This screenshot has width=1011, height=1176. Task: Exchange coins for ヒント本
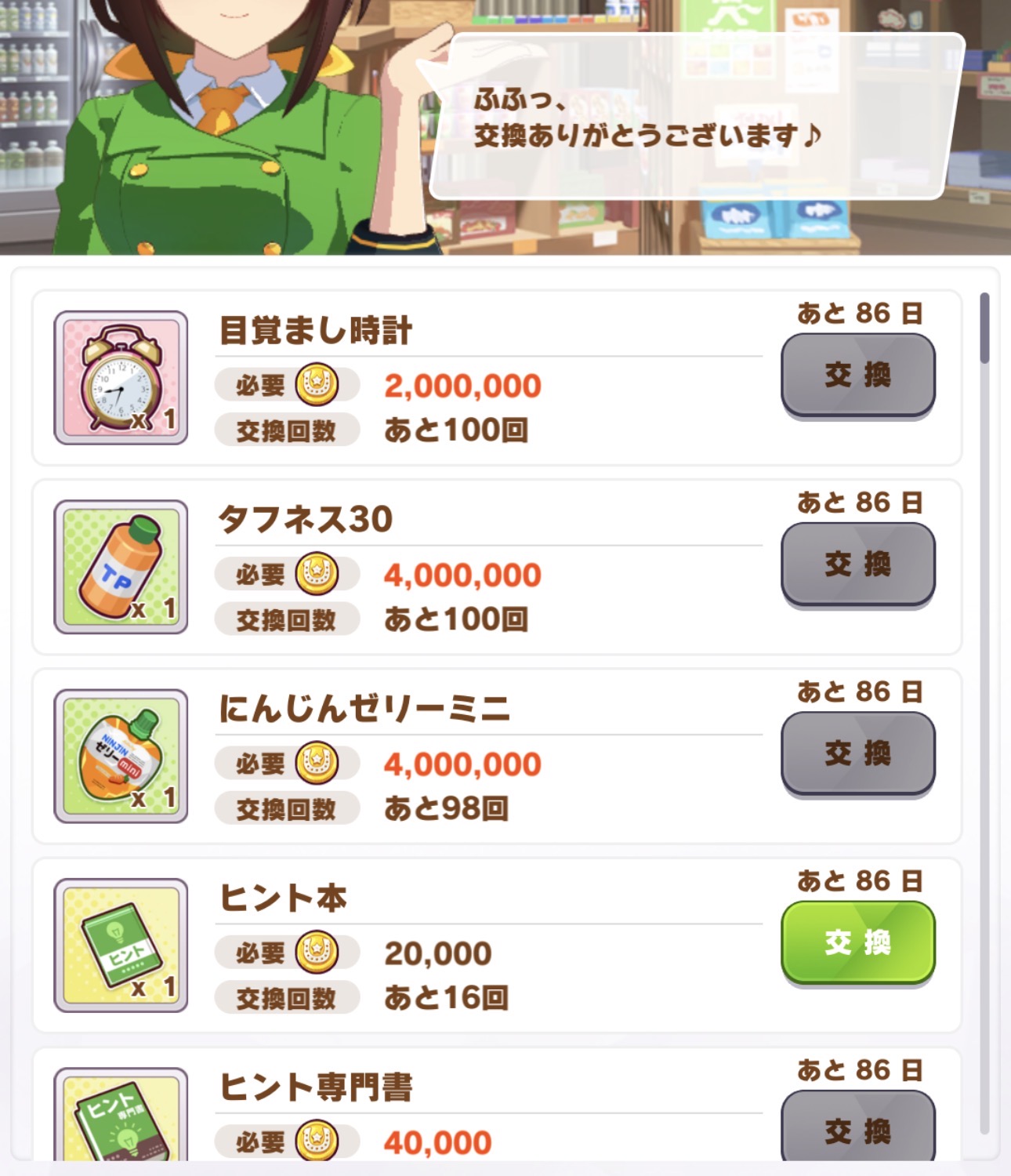click(858, 942)
